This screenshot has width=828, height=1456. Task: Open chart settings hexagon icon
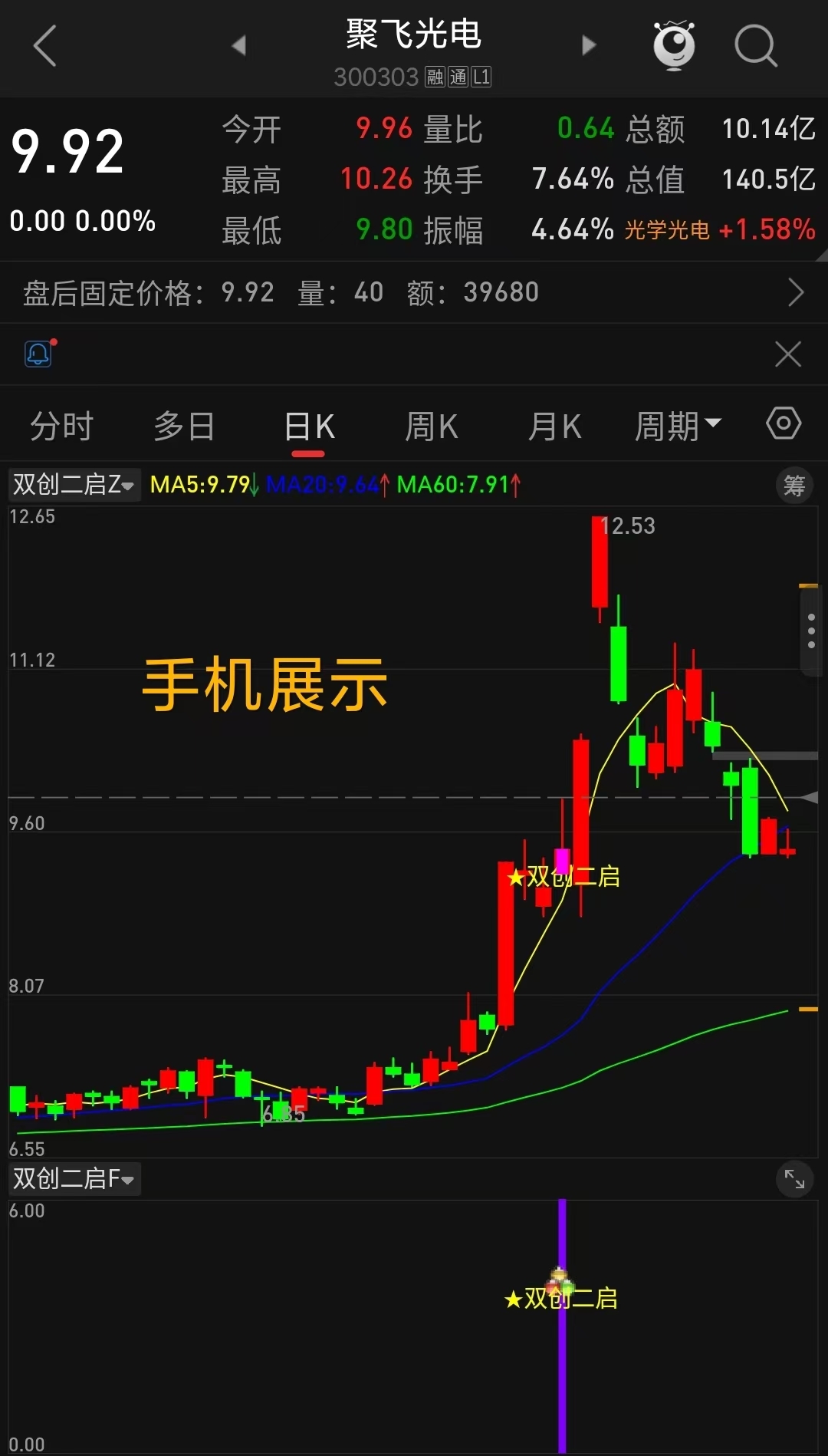point(784,423)
